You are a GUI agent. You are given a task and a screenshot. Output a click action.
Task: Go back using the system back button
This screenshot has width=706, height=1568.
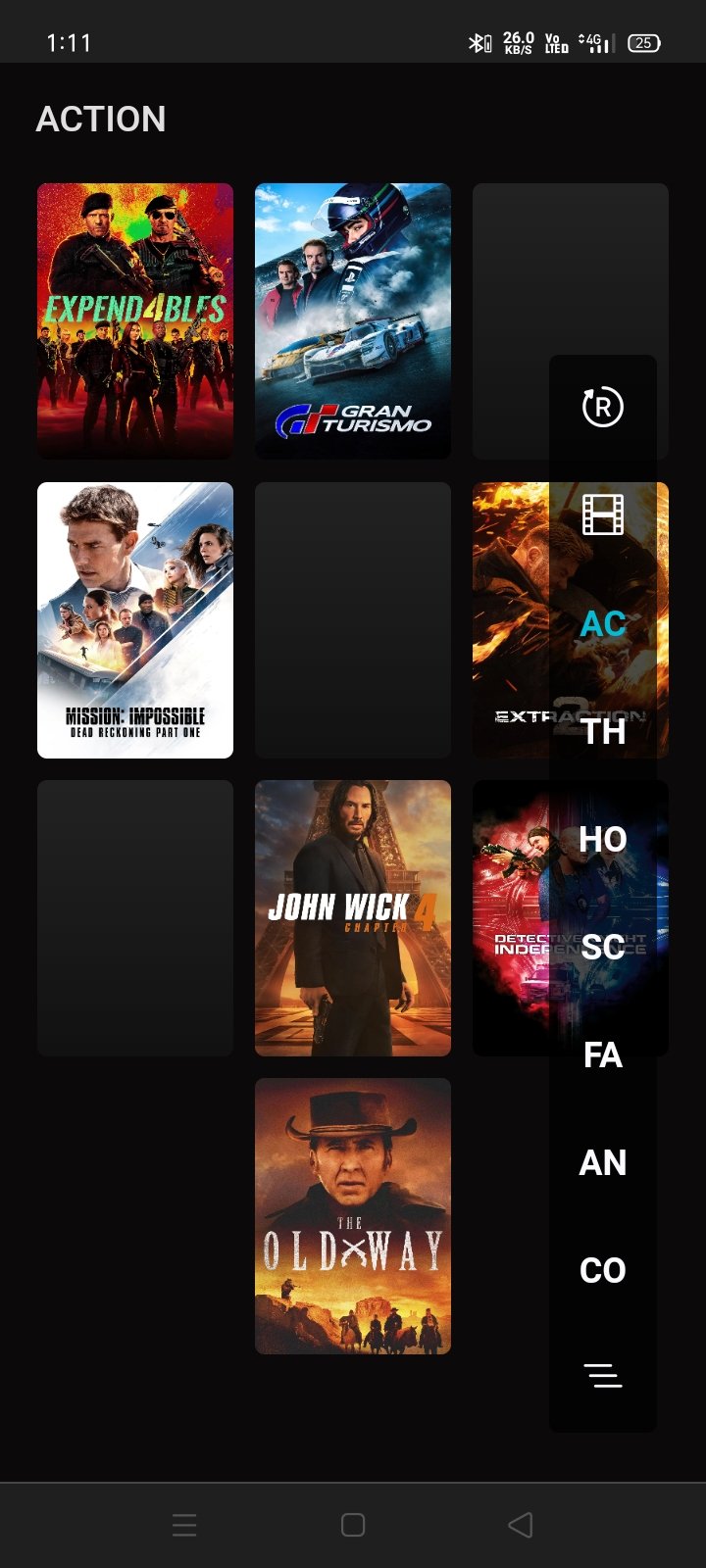point(521,1525)
